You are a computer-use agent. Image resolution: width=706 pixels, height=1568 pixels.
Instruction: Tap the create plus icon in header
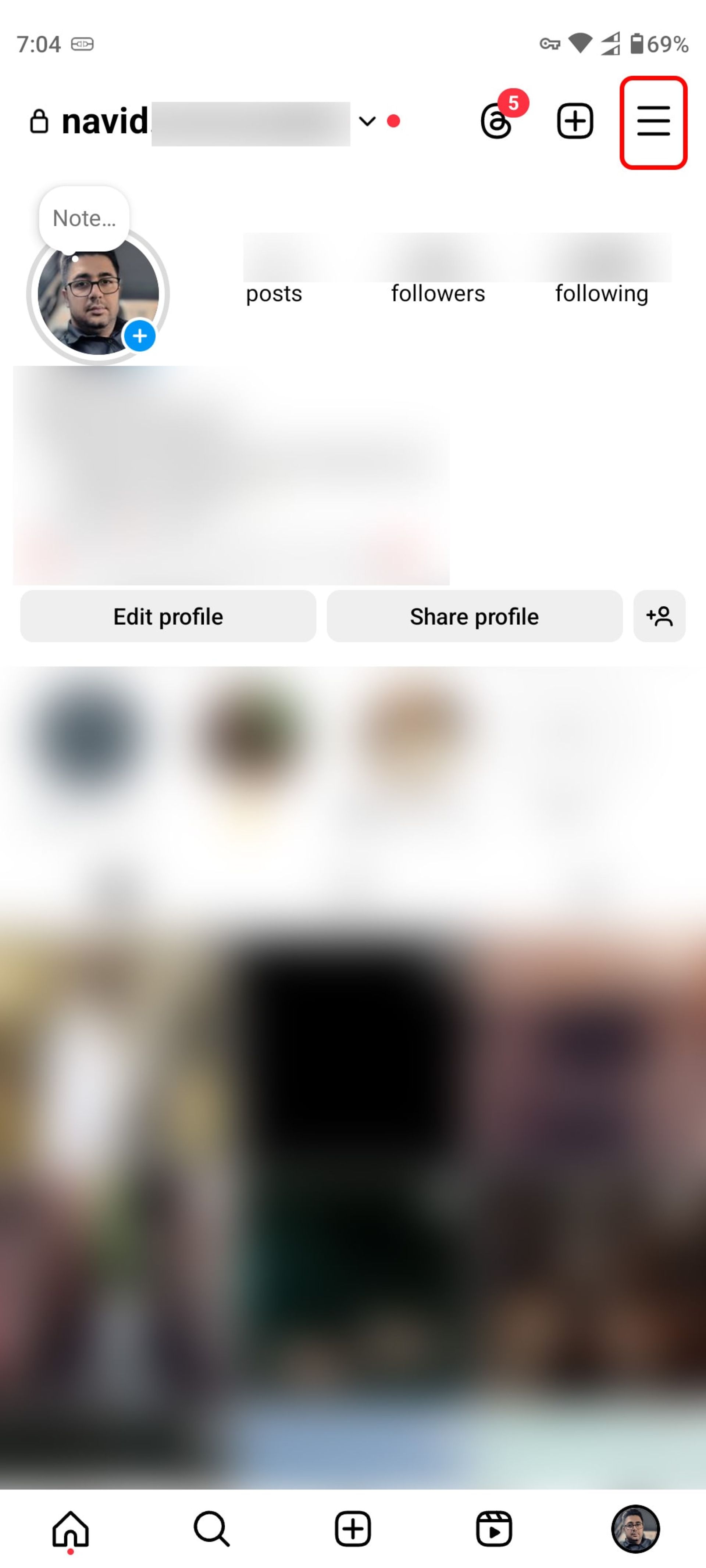pyautogui.click(x=574, y=121)
